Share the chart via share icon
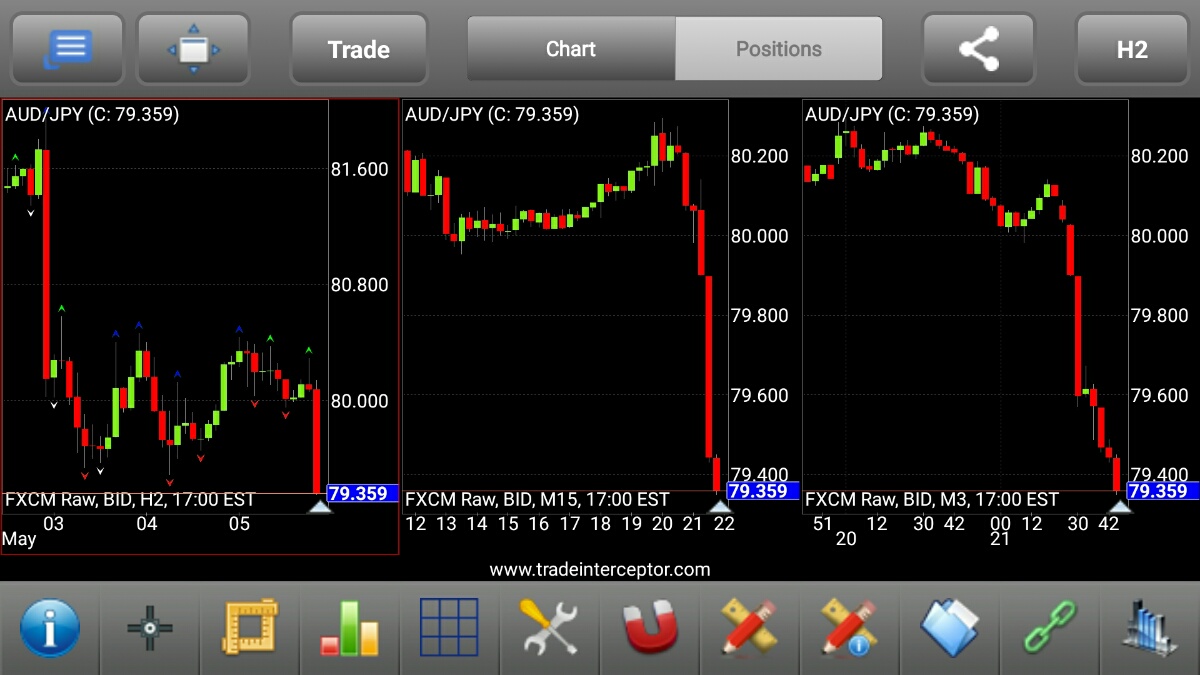Screen dimensions: 1200x675 pyautogui.click(x=978, y=49)
